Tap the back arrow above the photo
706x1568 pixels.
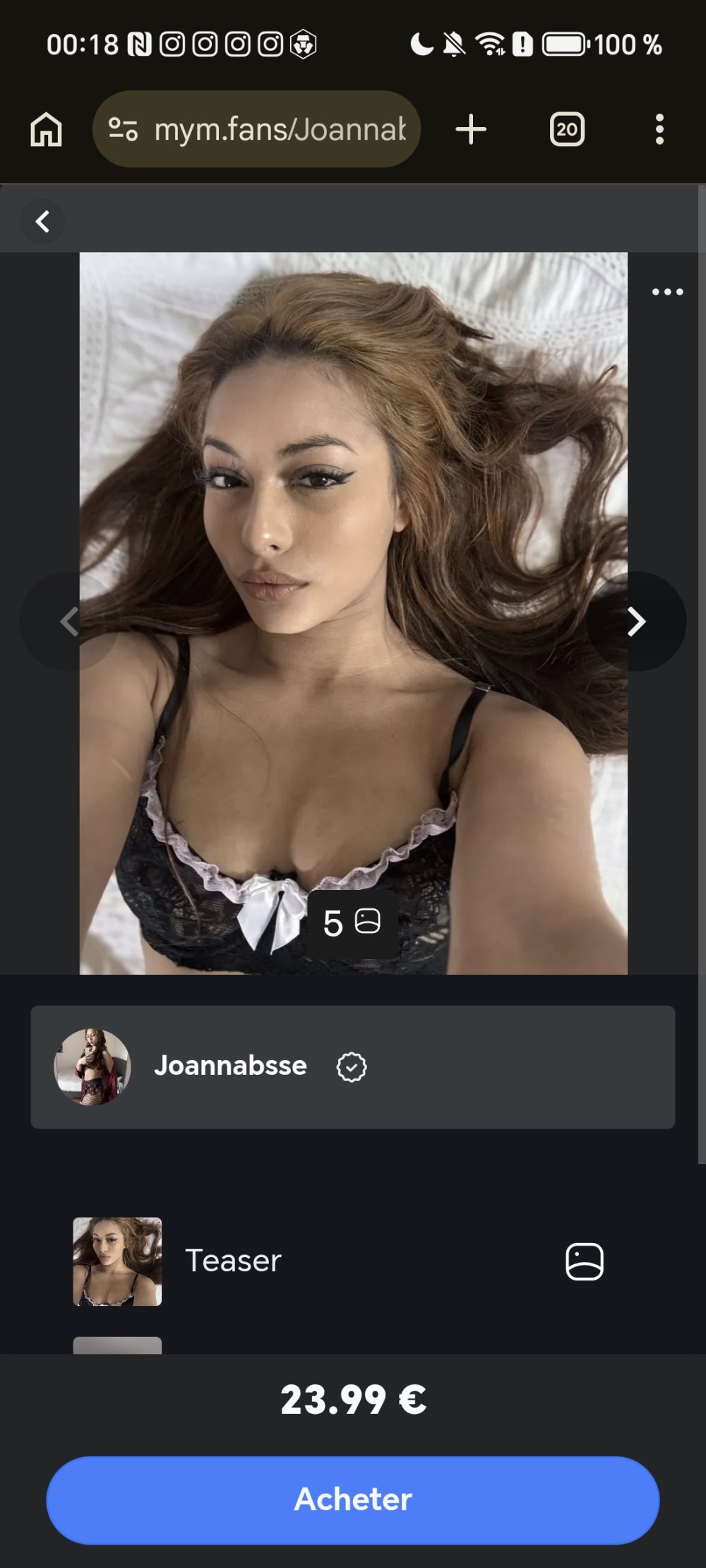42,221
